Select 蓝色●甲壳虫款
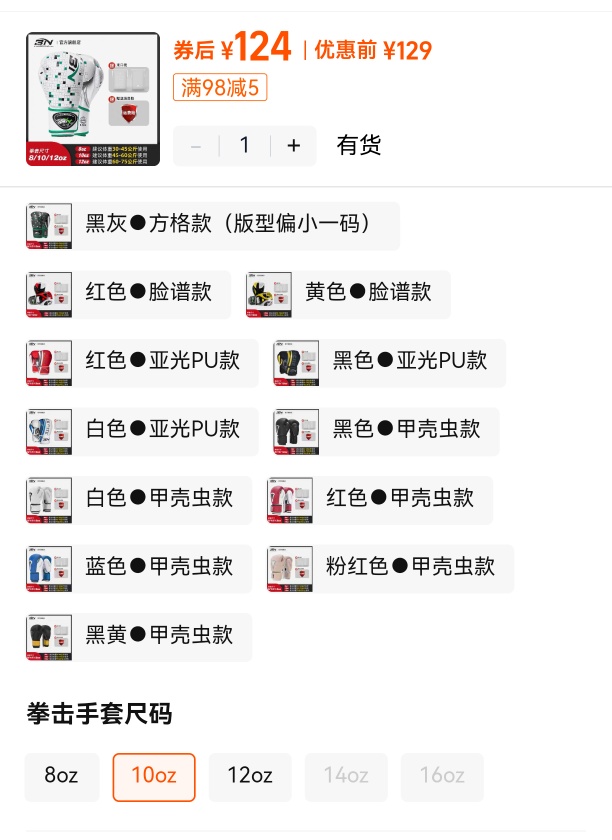Viewport: 612px width, 840px height. coord(139,568)
